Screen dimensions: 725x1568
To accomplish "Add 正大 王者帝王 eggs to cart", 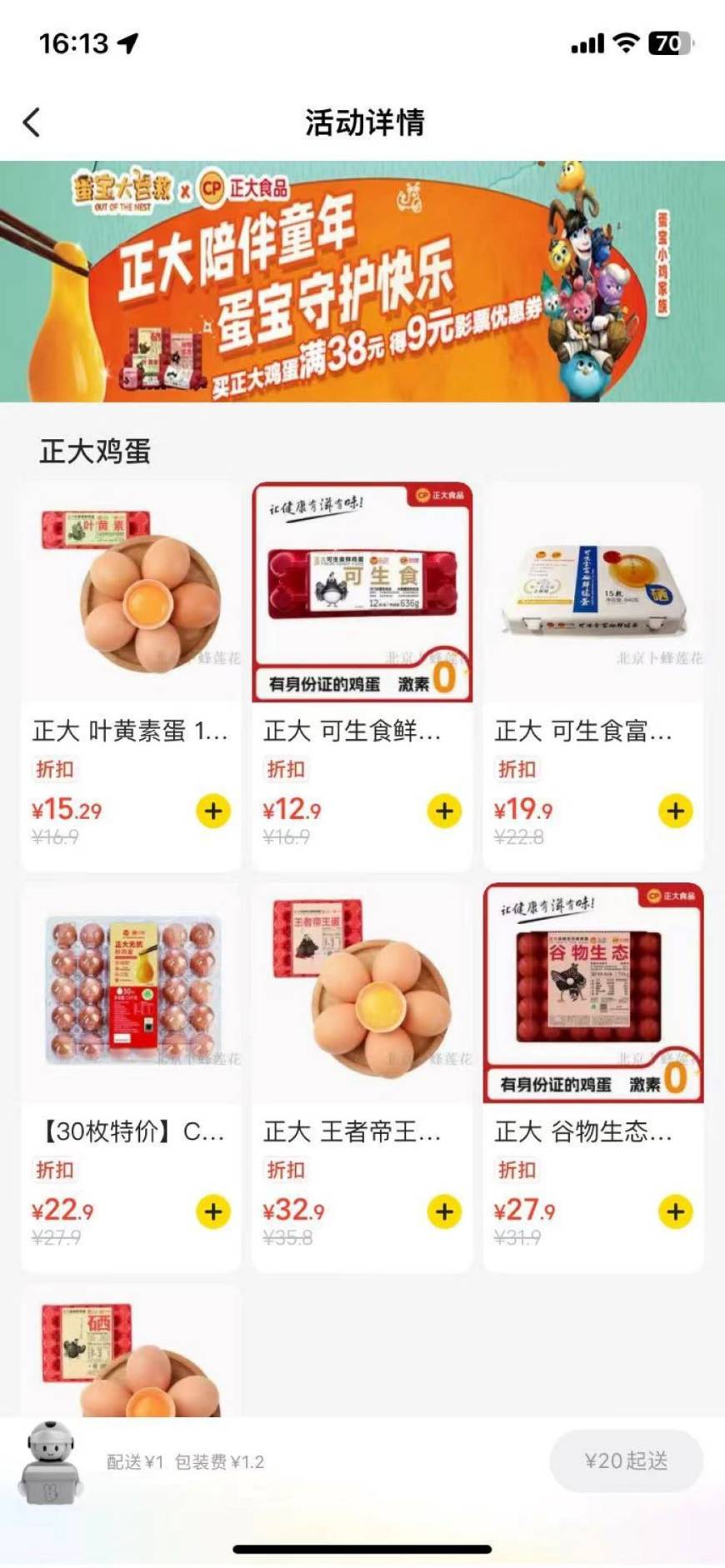I will coord(444,1211).
